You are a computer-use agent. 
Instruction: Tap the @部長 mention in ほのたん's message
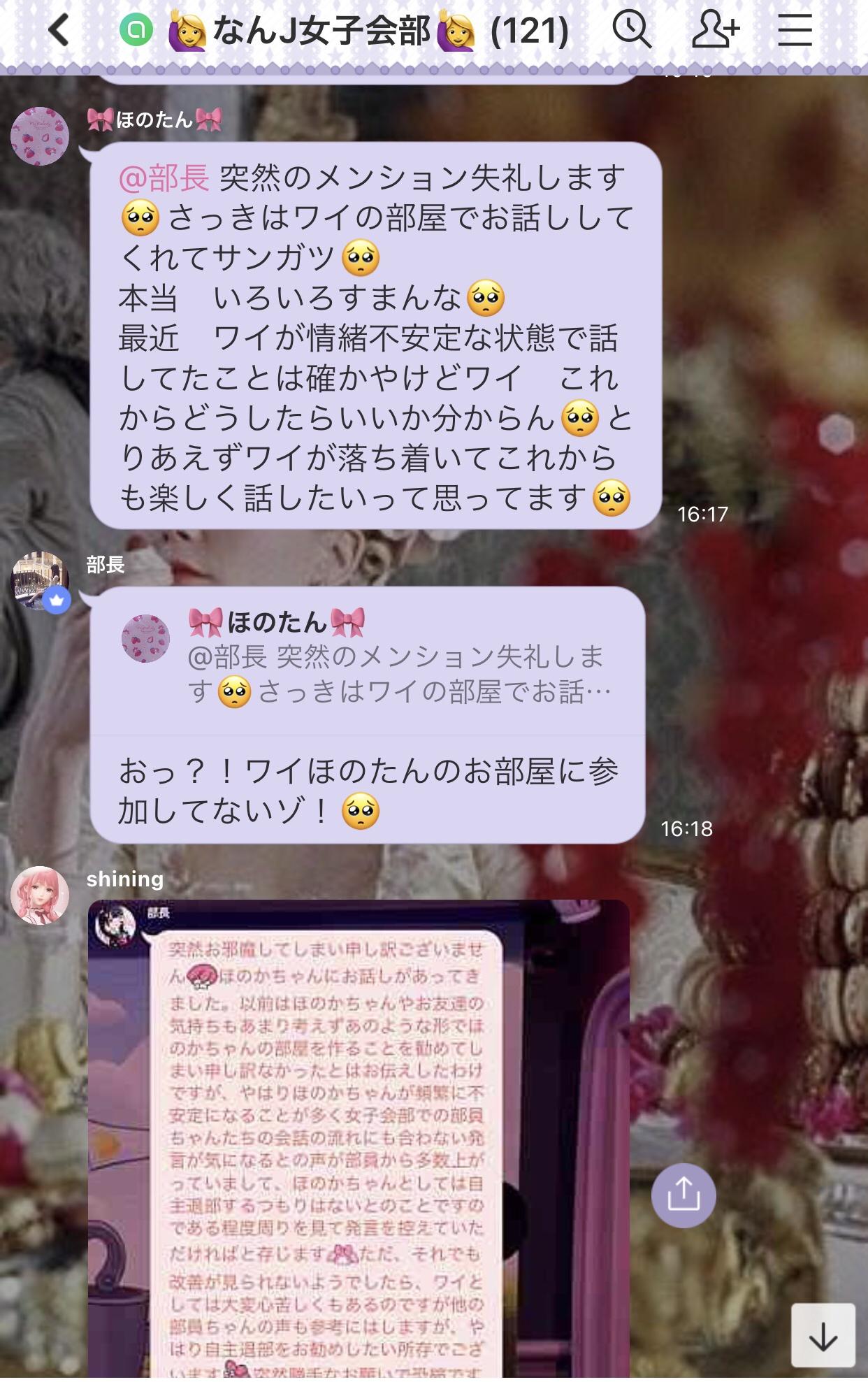pos(164,178)
